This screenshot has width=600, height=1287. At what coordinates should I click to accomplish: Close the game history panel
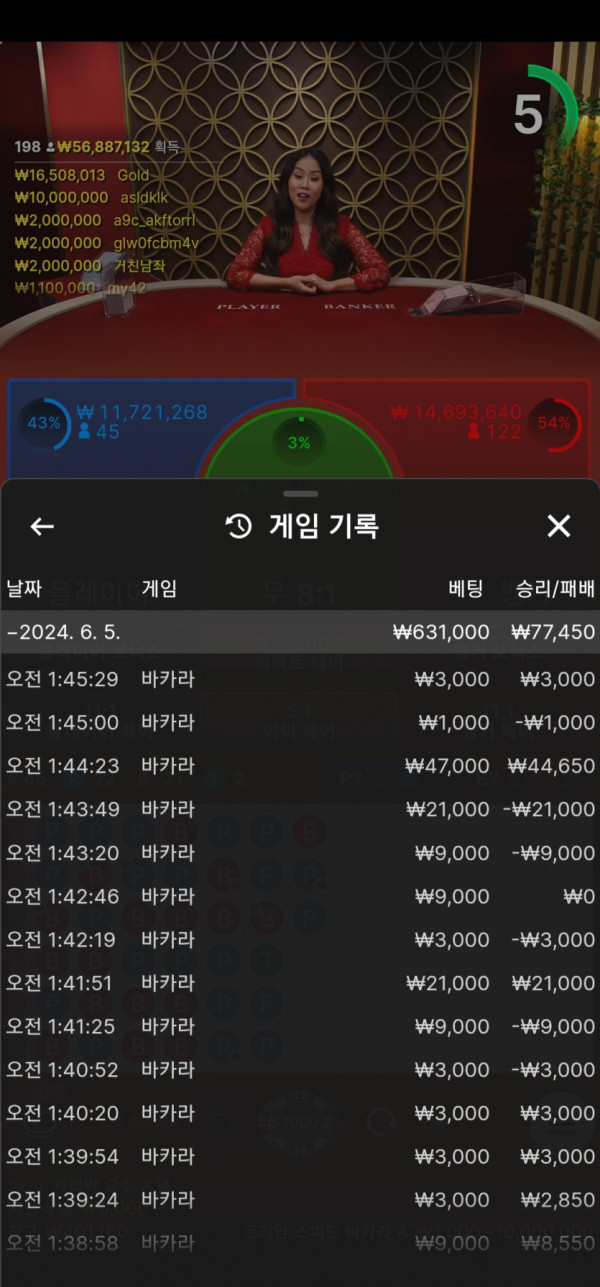[x=558, y=526]
